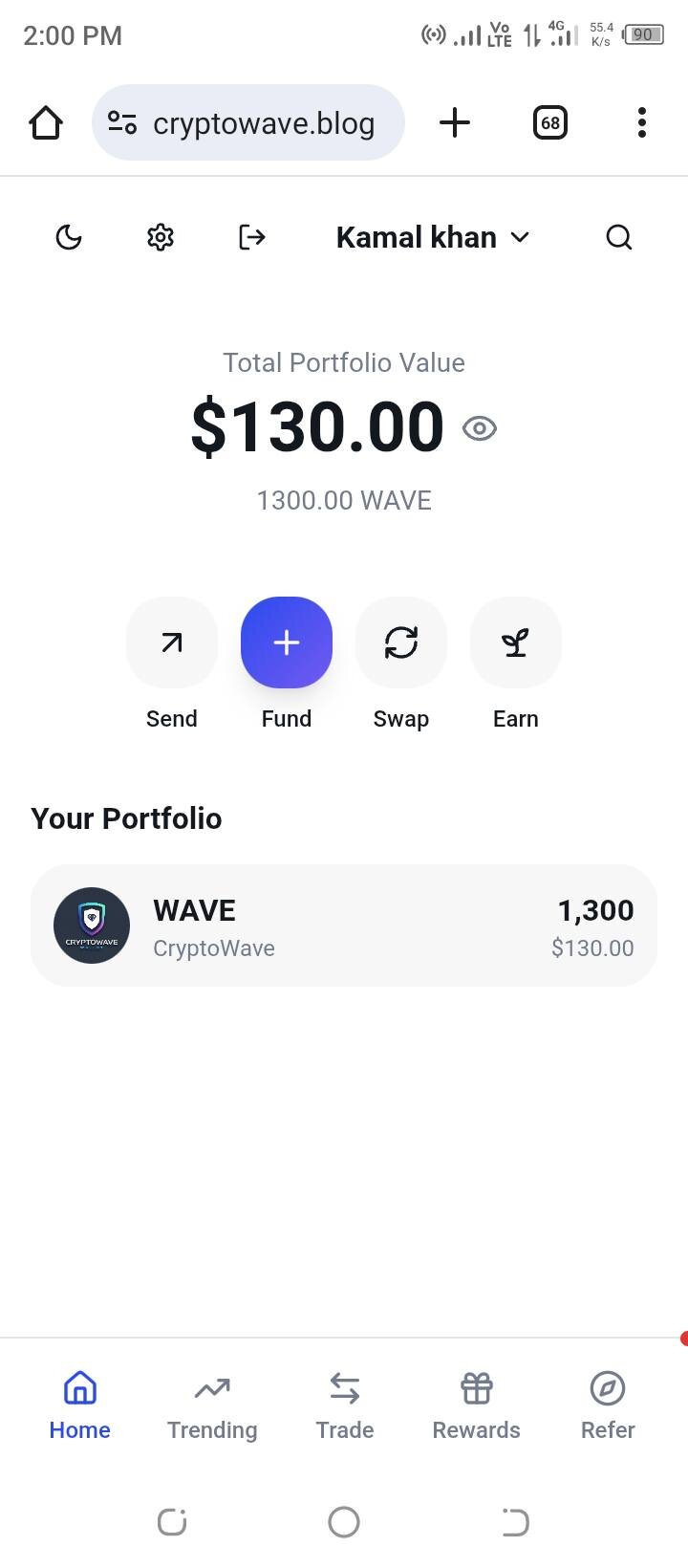Open a new browser tab

(455, 122)
